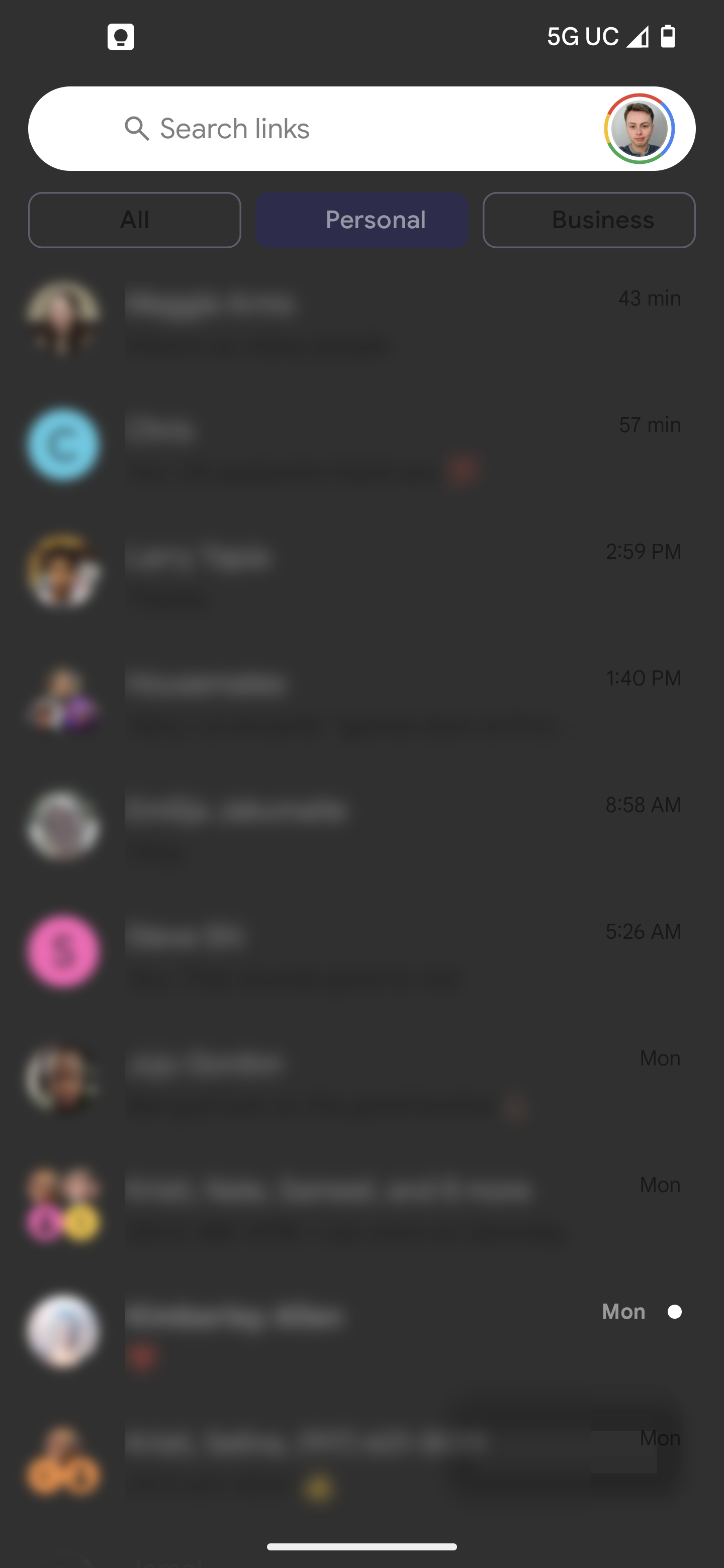Open the conversation from 43 min ago

point(361,319)
